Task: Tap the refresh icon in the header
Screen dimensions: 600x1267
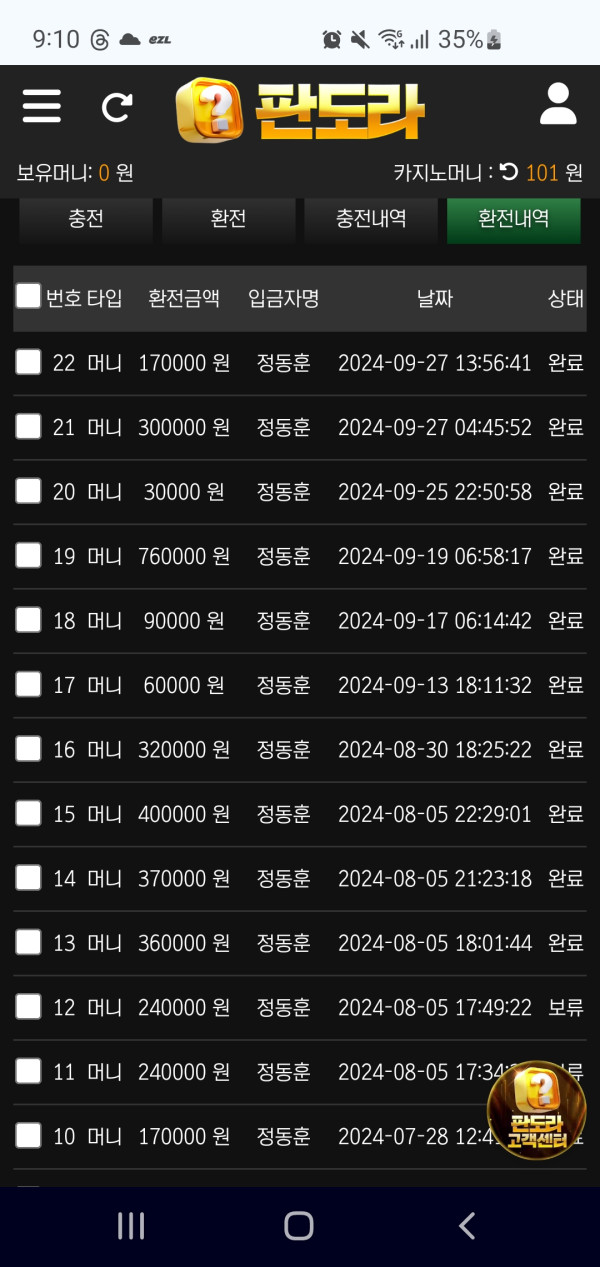Action: pos(117,107)
